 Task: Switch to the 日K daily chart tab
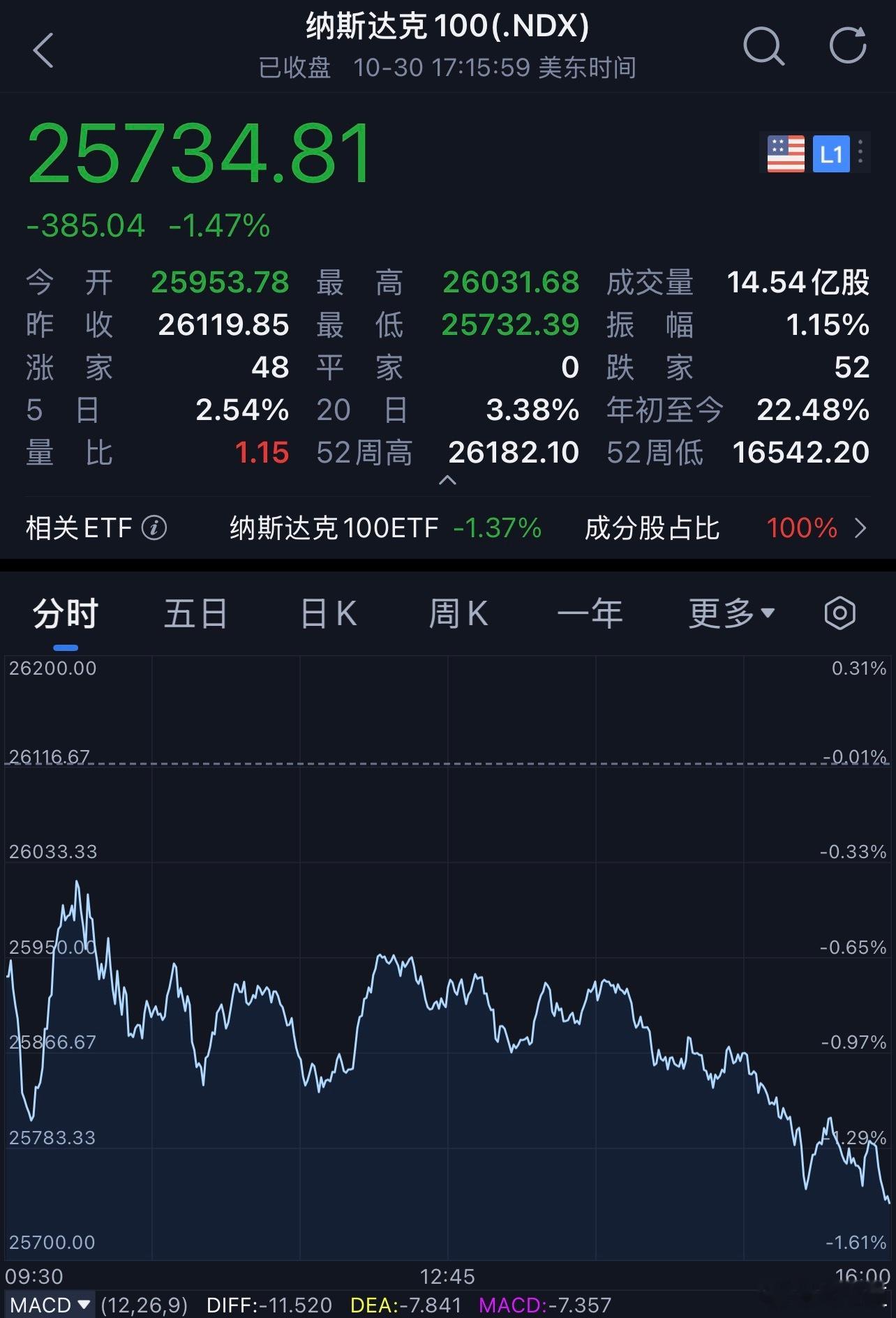click(x=327, y=613)
